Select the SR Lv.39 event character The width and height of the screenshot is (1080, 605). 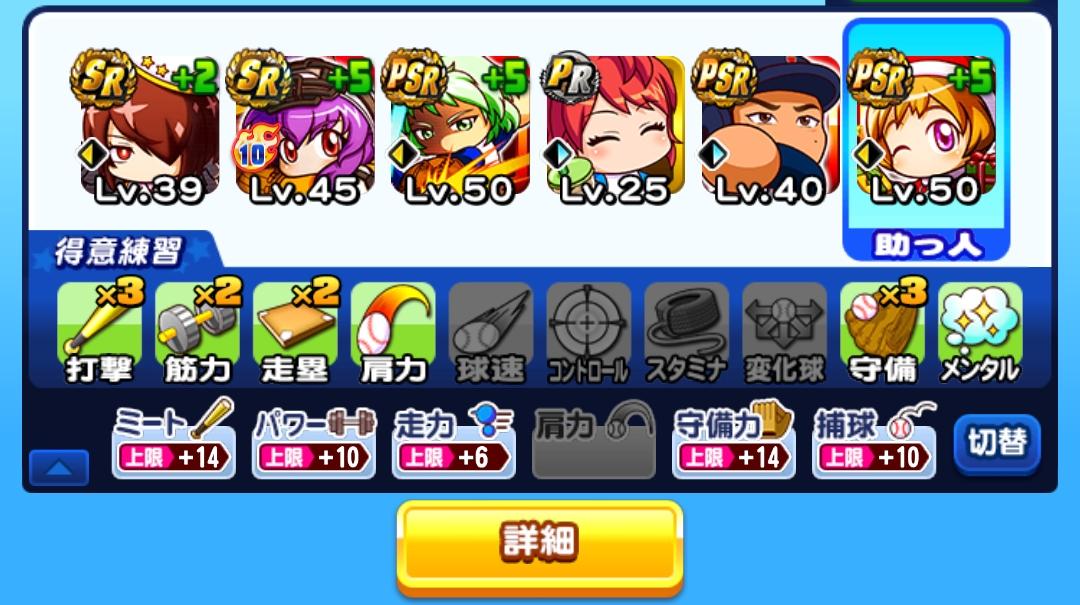(x=148, y=128)
